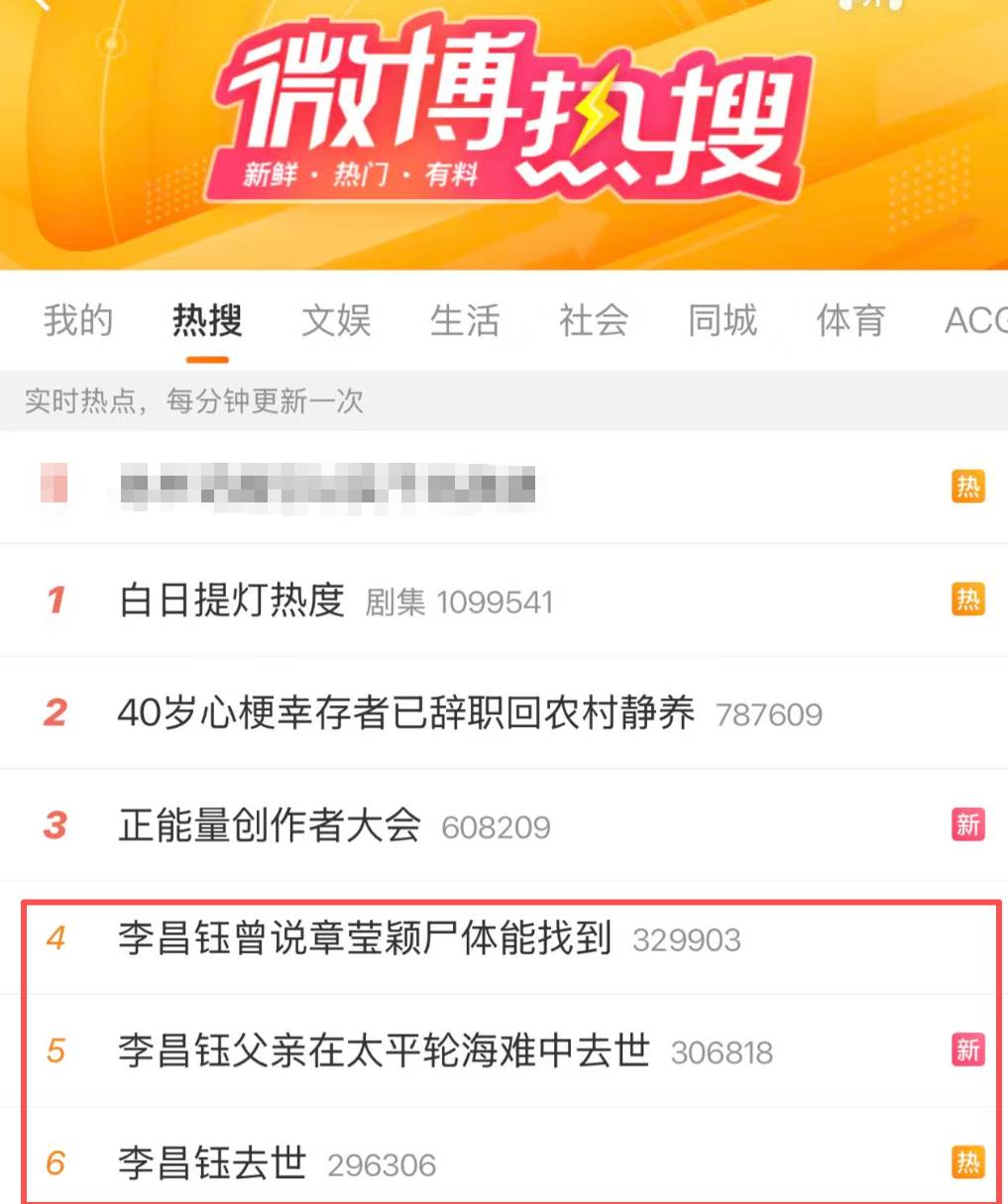Open the 李昌钰去世 hot search
Screen dimensions: 1008x1204
point(212,1163)
